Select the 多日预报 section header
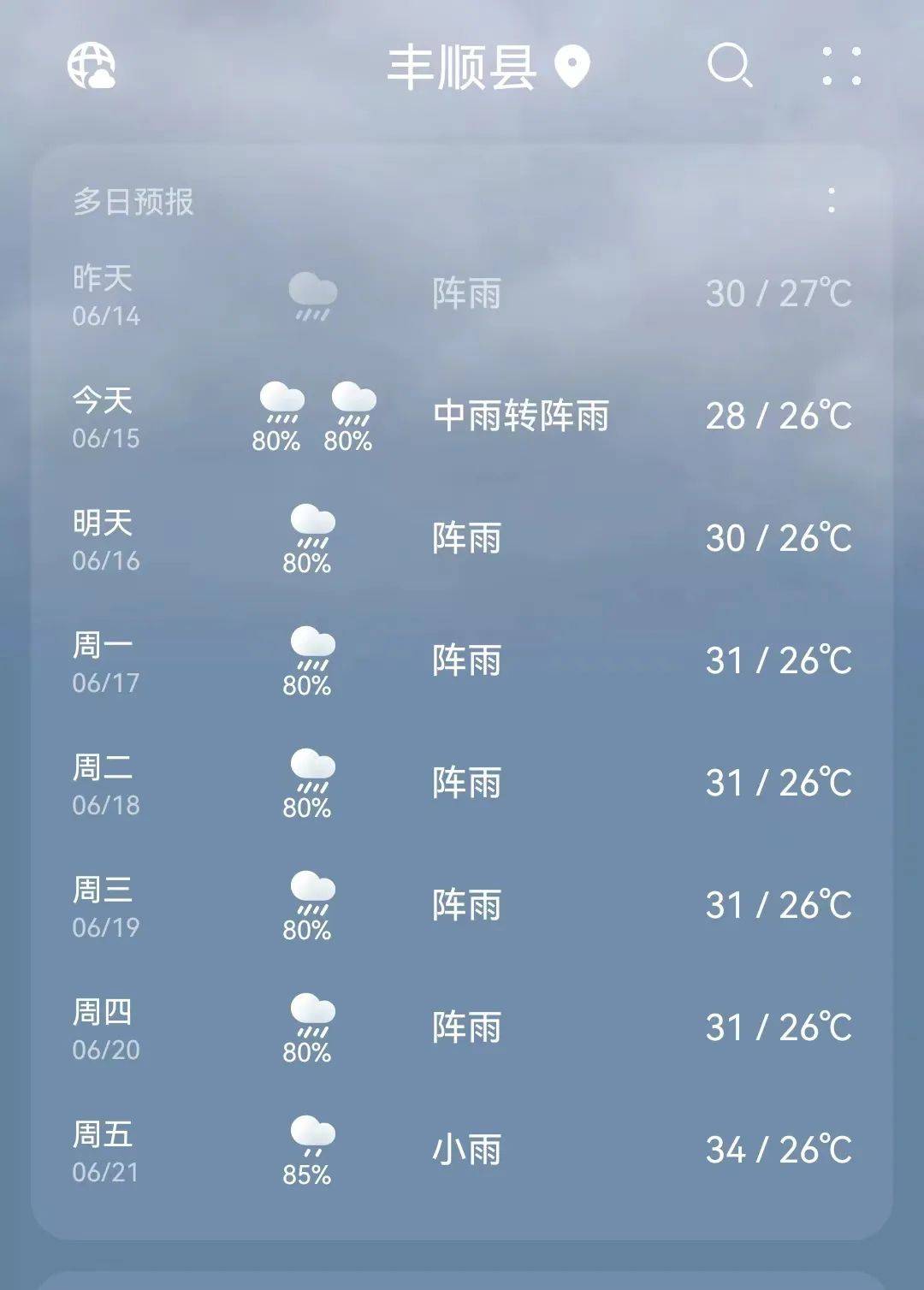This screenshot has width=924, height=1290. 133,202
